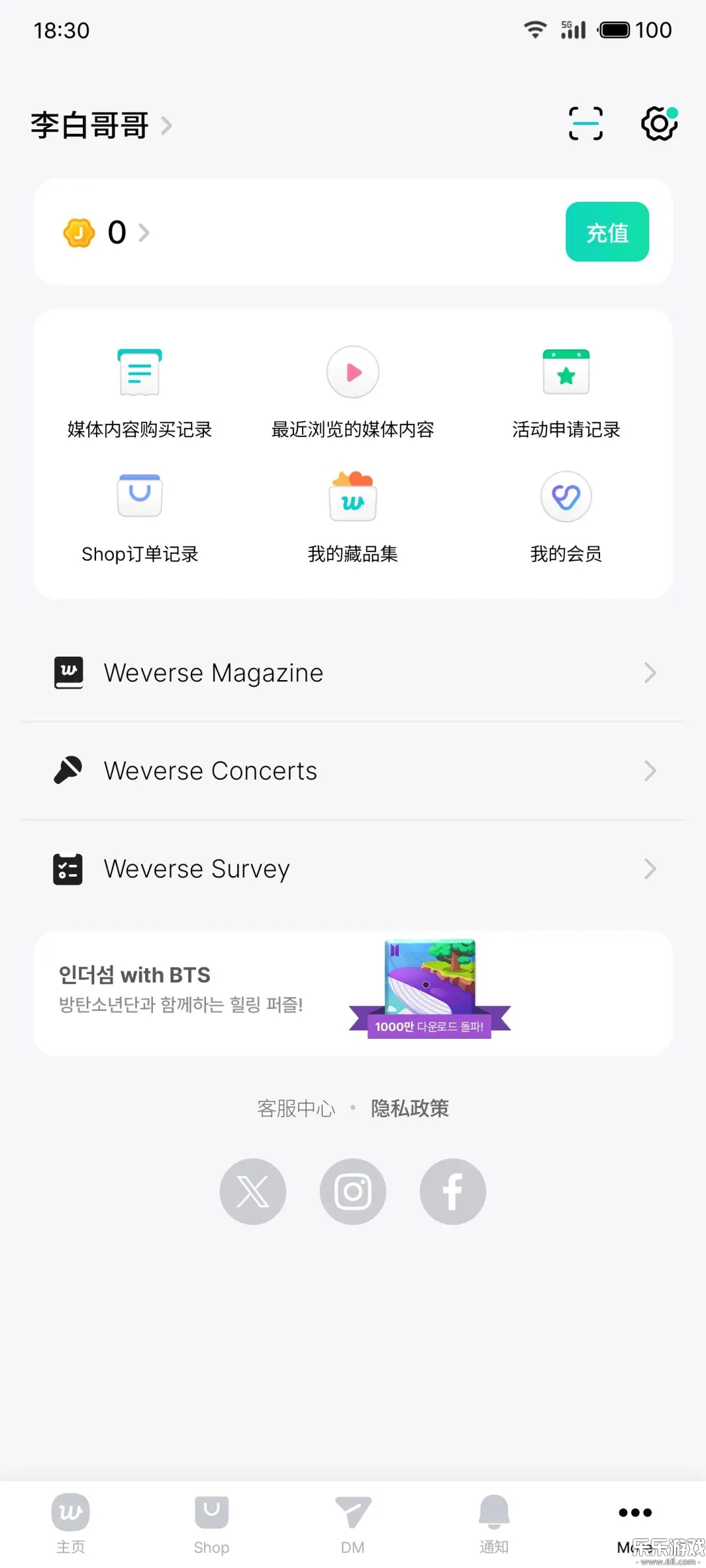Tap the 인더섬 with BTS banner
This screenshot has width=706, height=1568.
point(353,990)
